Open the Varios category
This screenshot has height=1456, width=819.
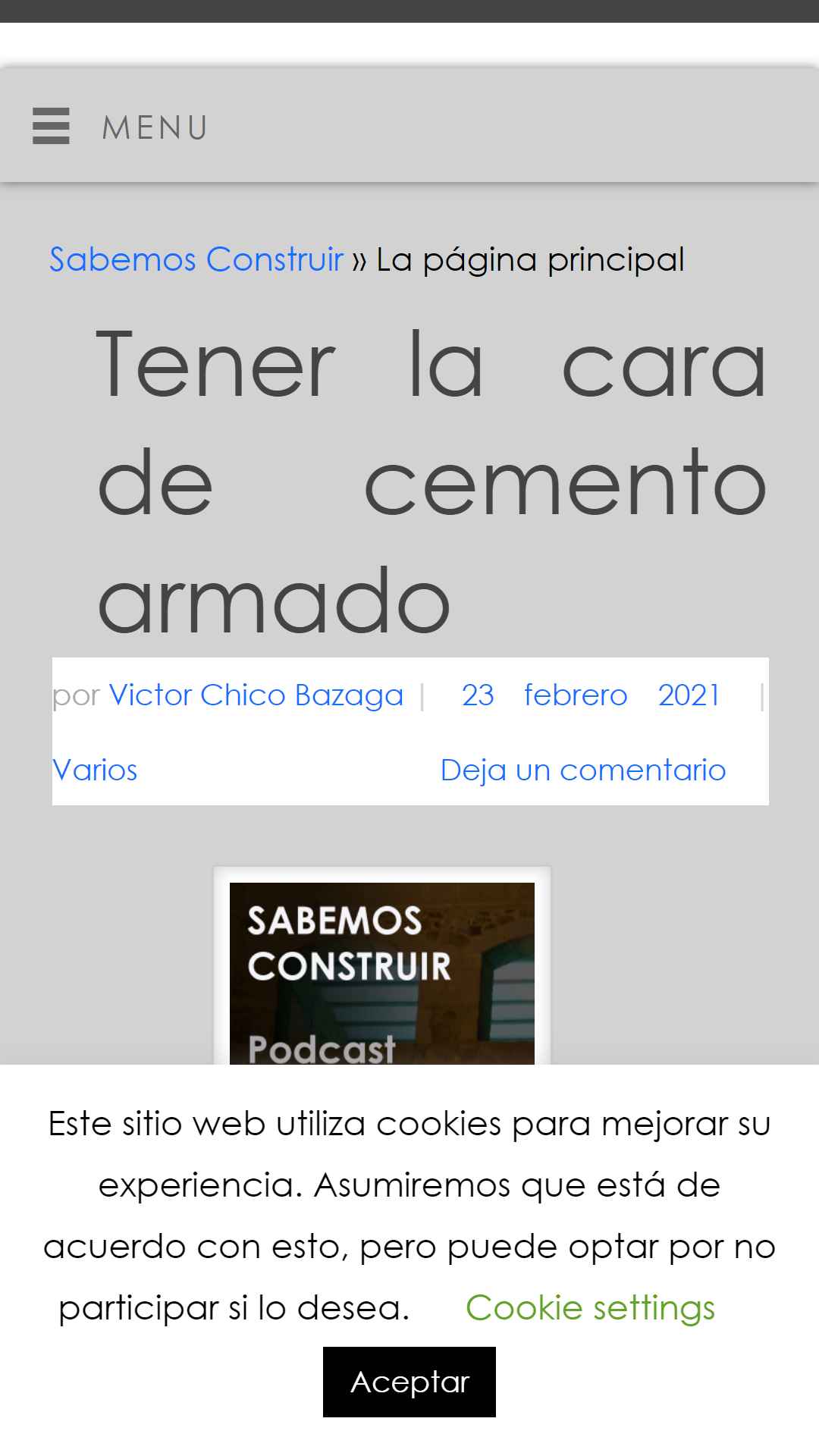[x=95, y=770]
